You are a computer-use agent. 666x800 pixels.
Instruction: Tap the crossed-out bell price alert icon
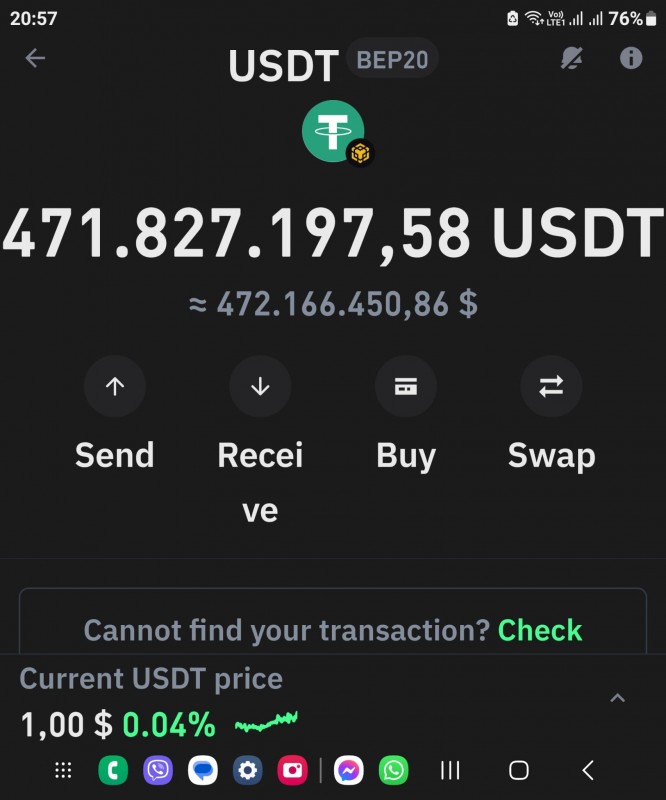click(x=571, y=59)
